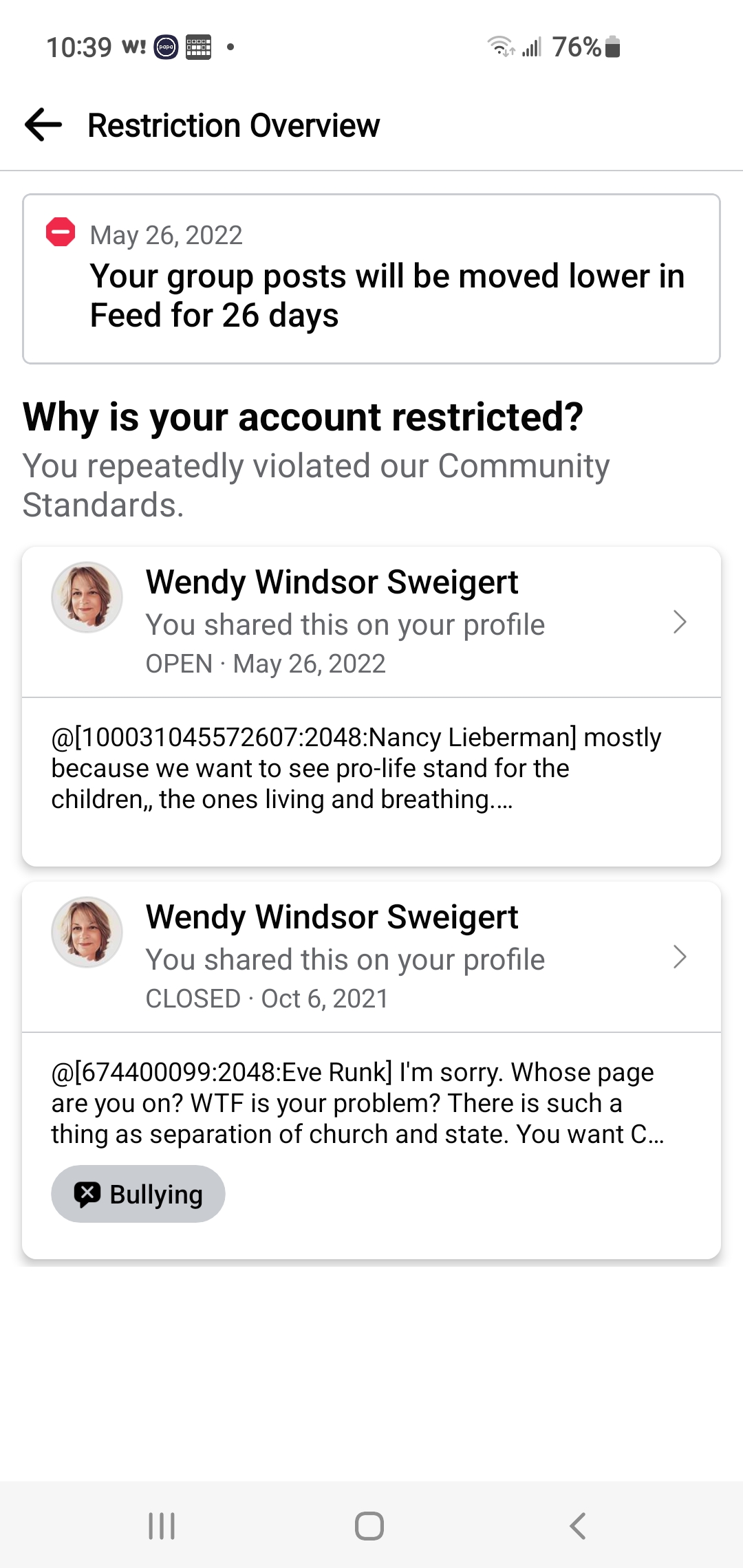Image resolution: width=743 pixels, height=1568 pixels.
Task: Tap Wendy Windsor Sweigert's top profile picture
Action: point(87,597)
